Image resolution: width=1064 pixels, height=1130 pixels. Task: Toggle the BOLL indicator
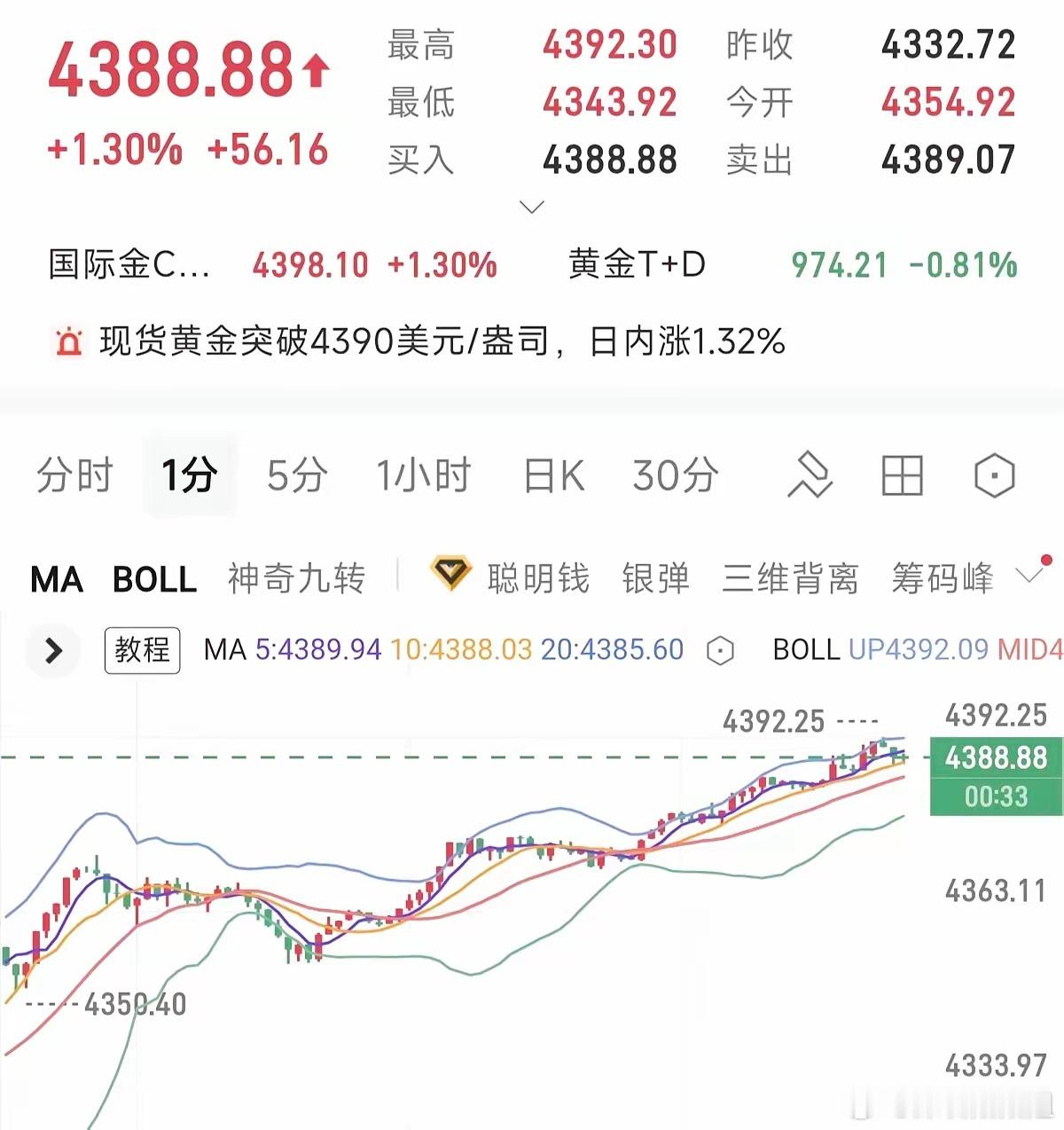[153, 578]
